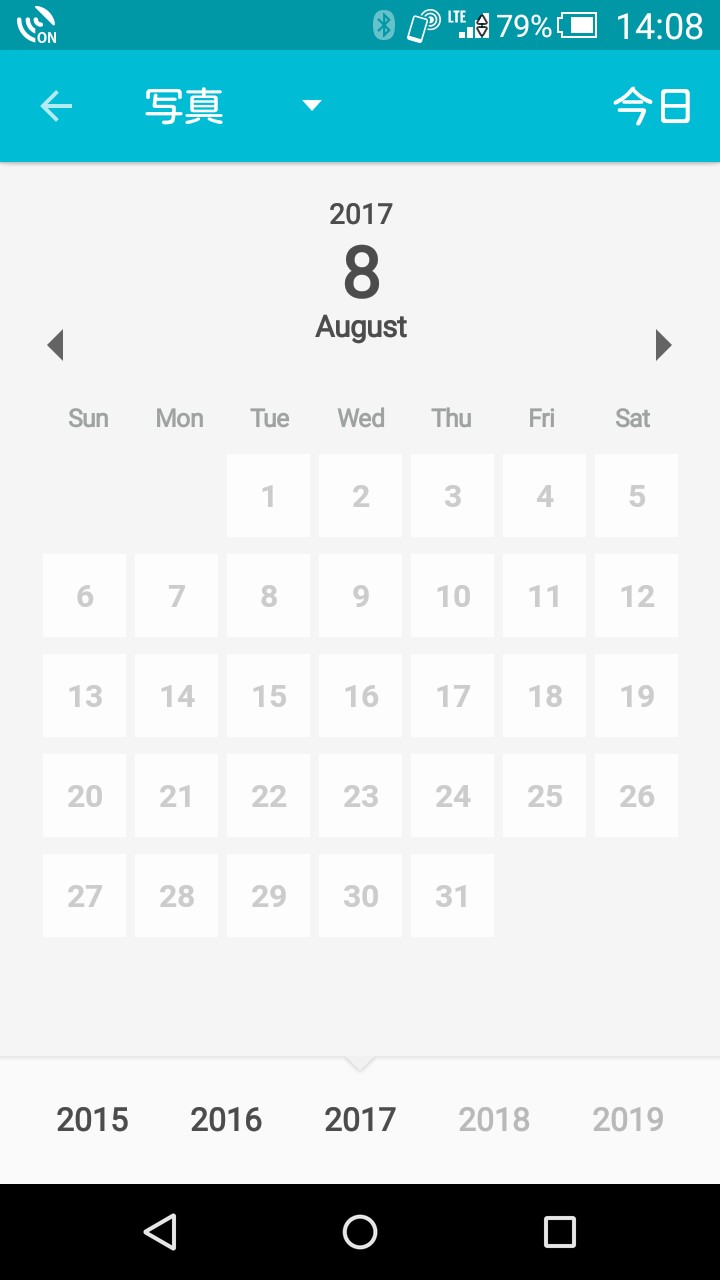Image resolution: width=720 pixels, height=1280 pixels.
Task: Open the system home screen
Action: pos(360,1232)
